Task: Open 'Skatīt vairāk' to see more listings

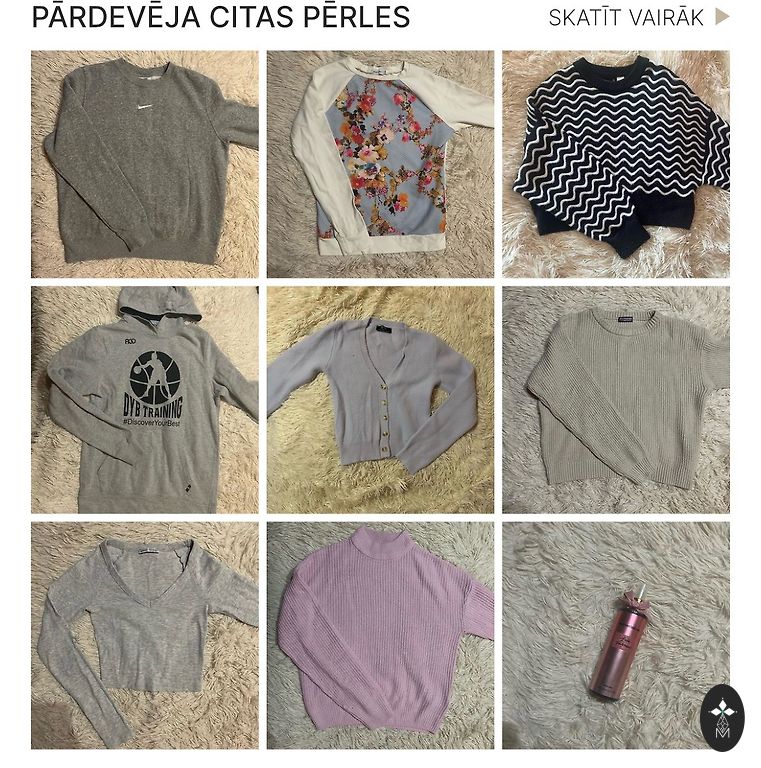Action: pyautogui.click(x=638, y=18)
